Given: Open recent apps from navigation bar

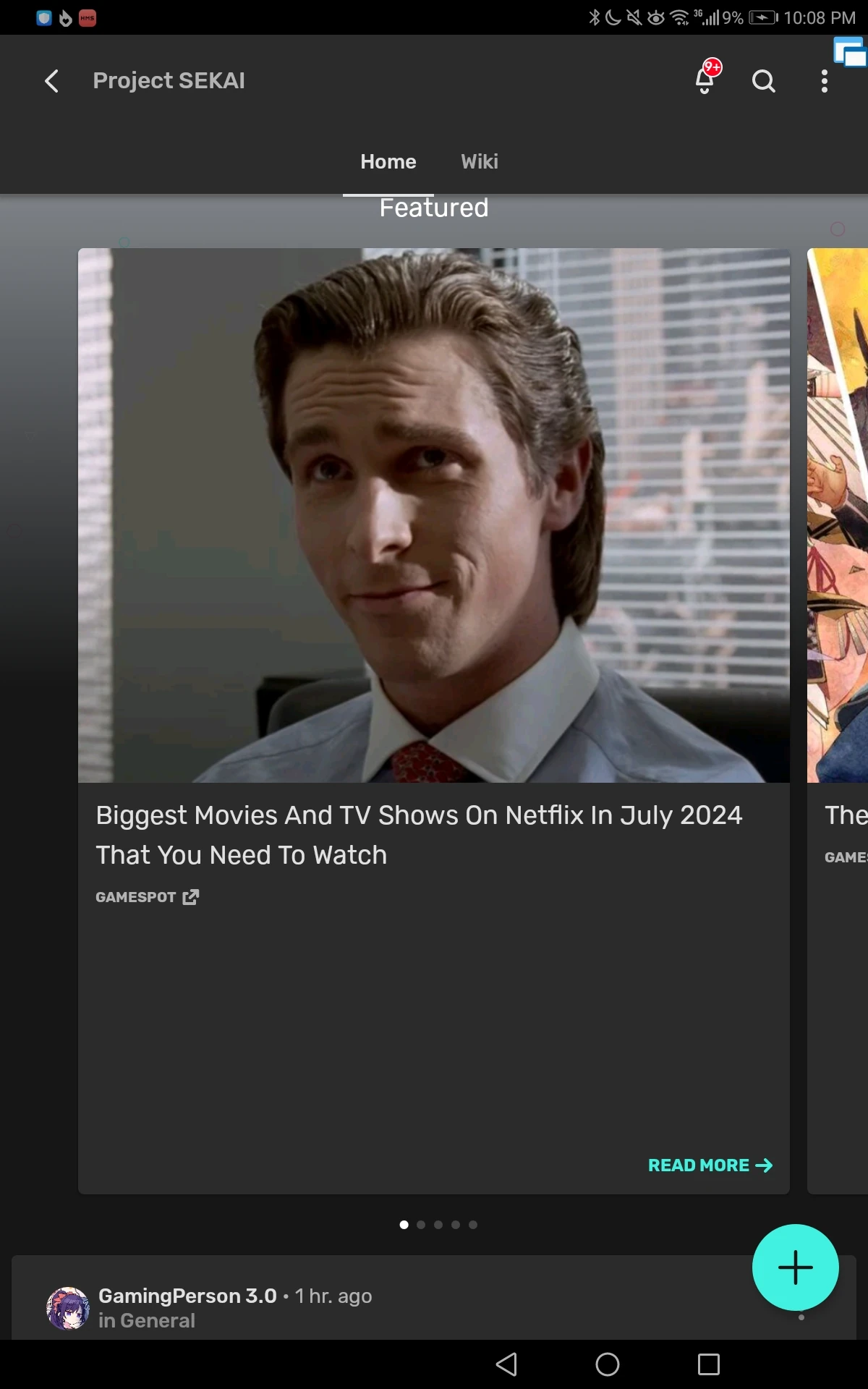Looking at the screenshot, I should [708, 1364].
